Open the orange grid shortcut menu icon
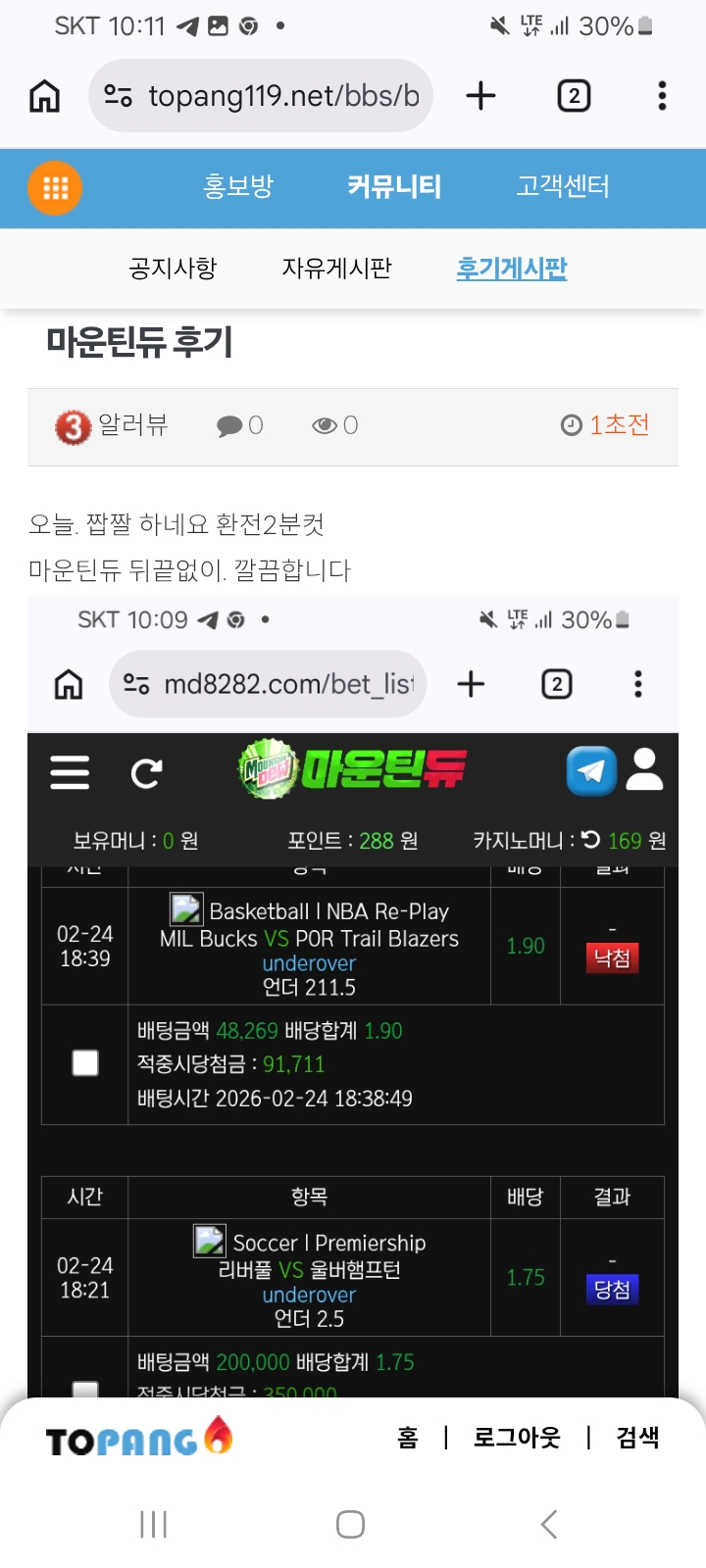Viewport: 706px width, 1568px height. (55, 188)
